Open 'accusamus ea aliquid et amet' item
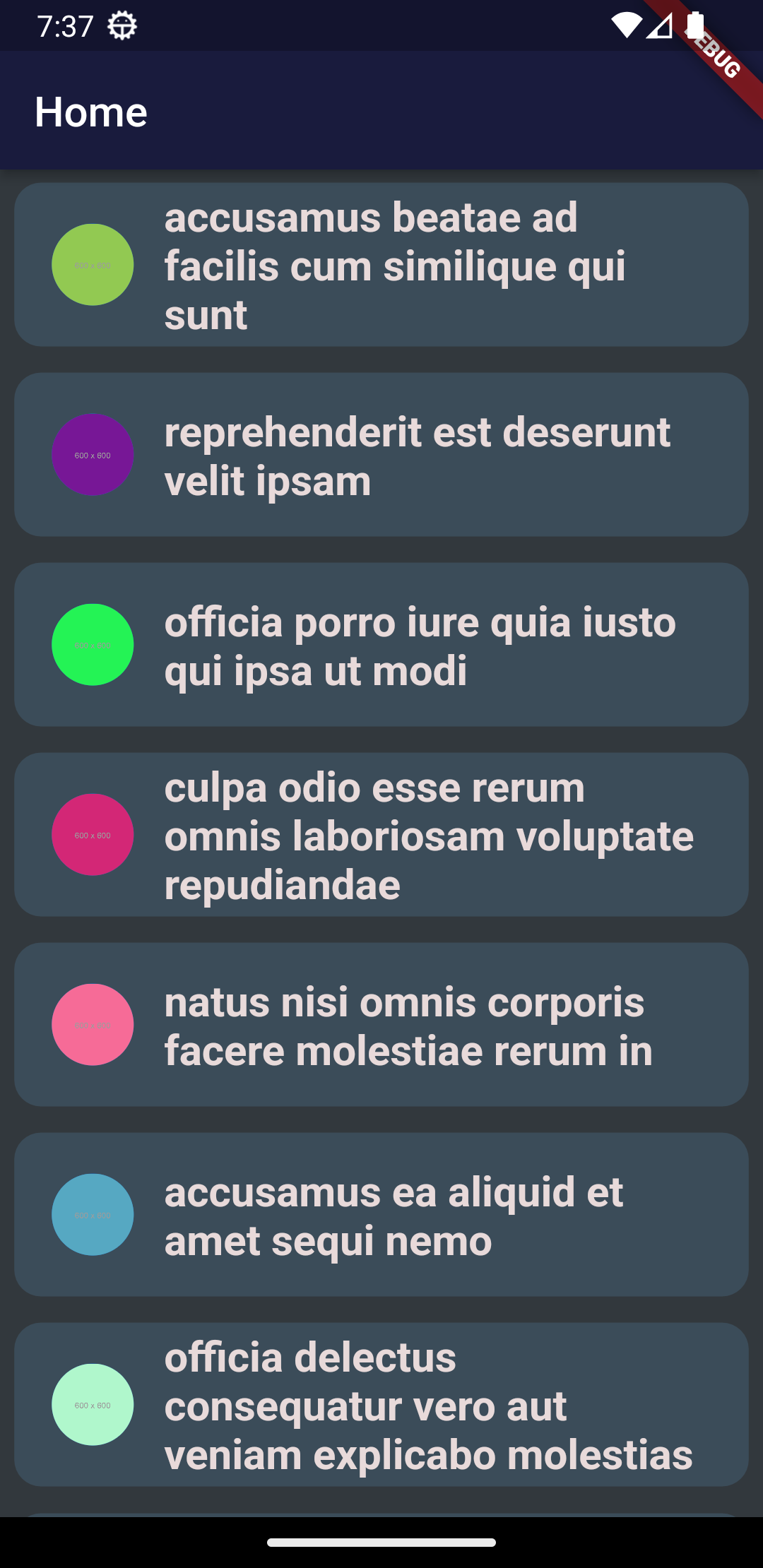The height and width of the screenshot is (1568, 763). [x=381, y=1215]
